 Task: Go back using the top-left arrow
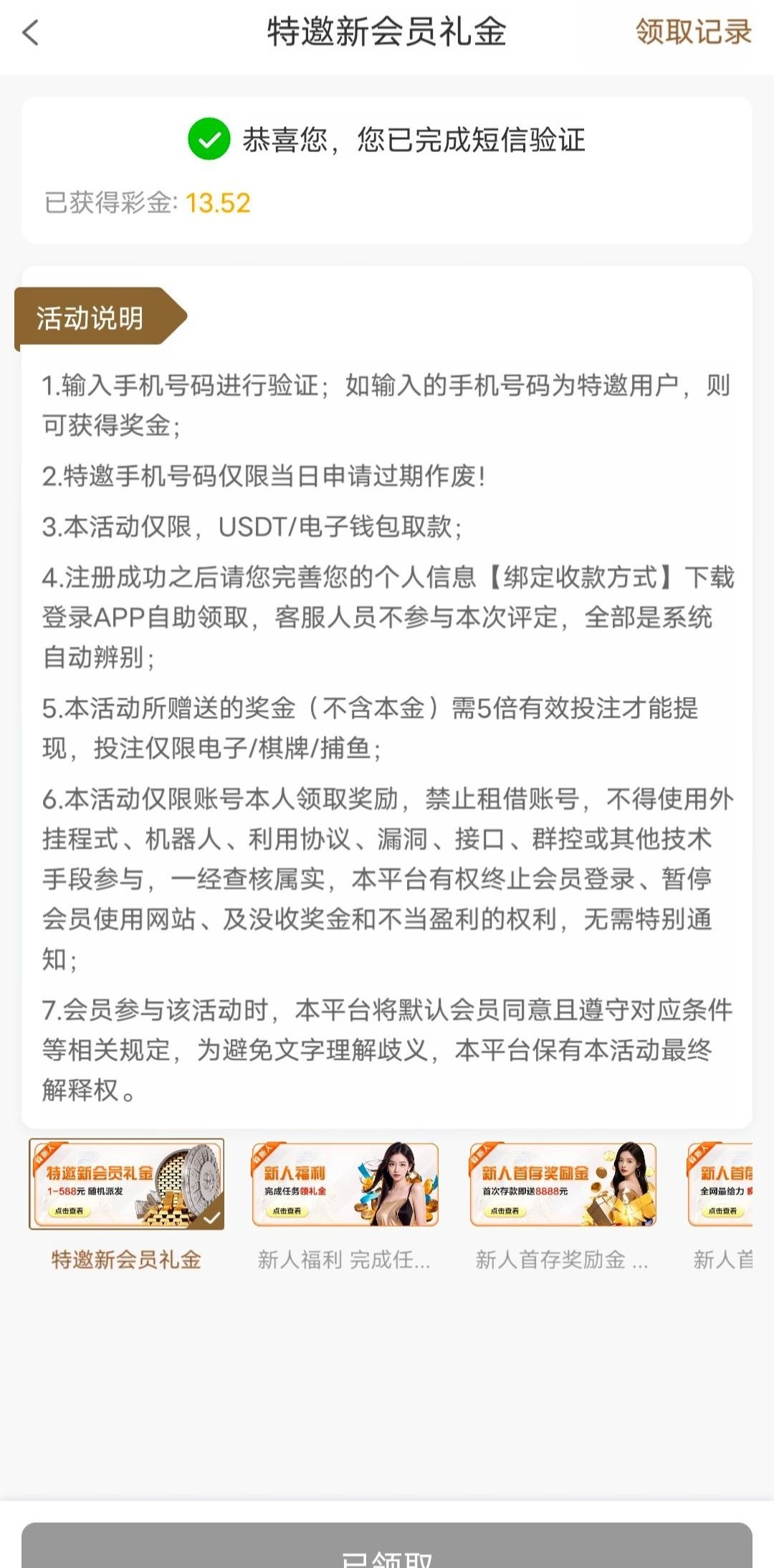31,33
